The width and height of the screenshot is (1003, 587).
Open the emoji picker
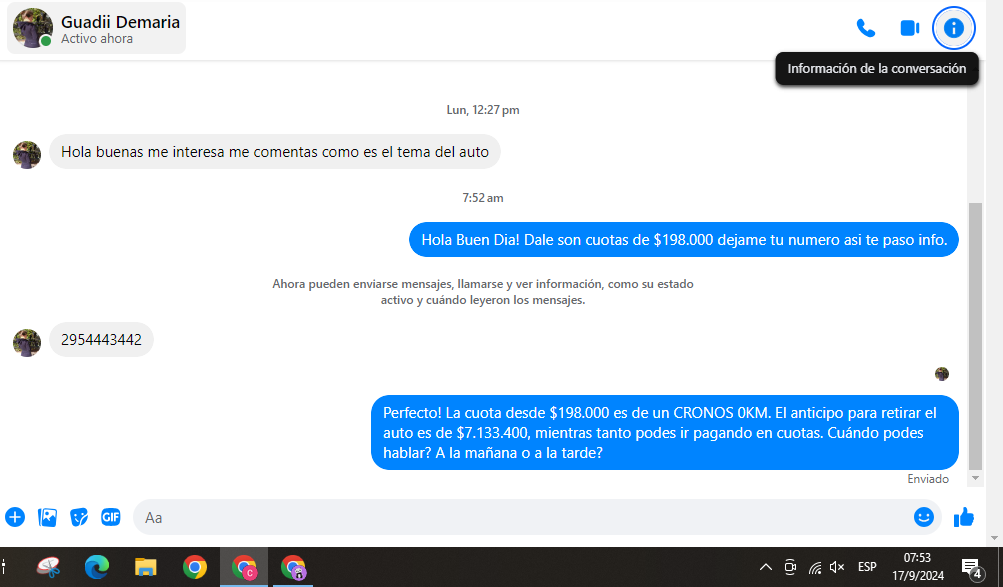923,517
